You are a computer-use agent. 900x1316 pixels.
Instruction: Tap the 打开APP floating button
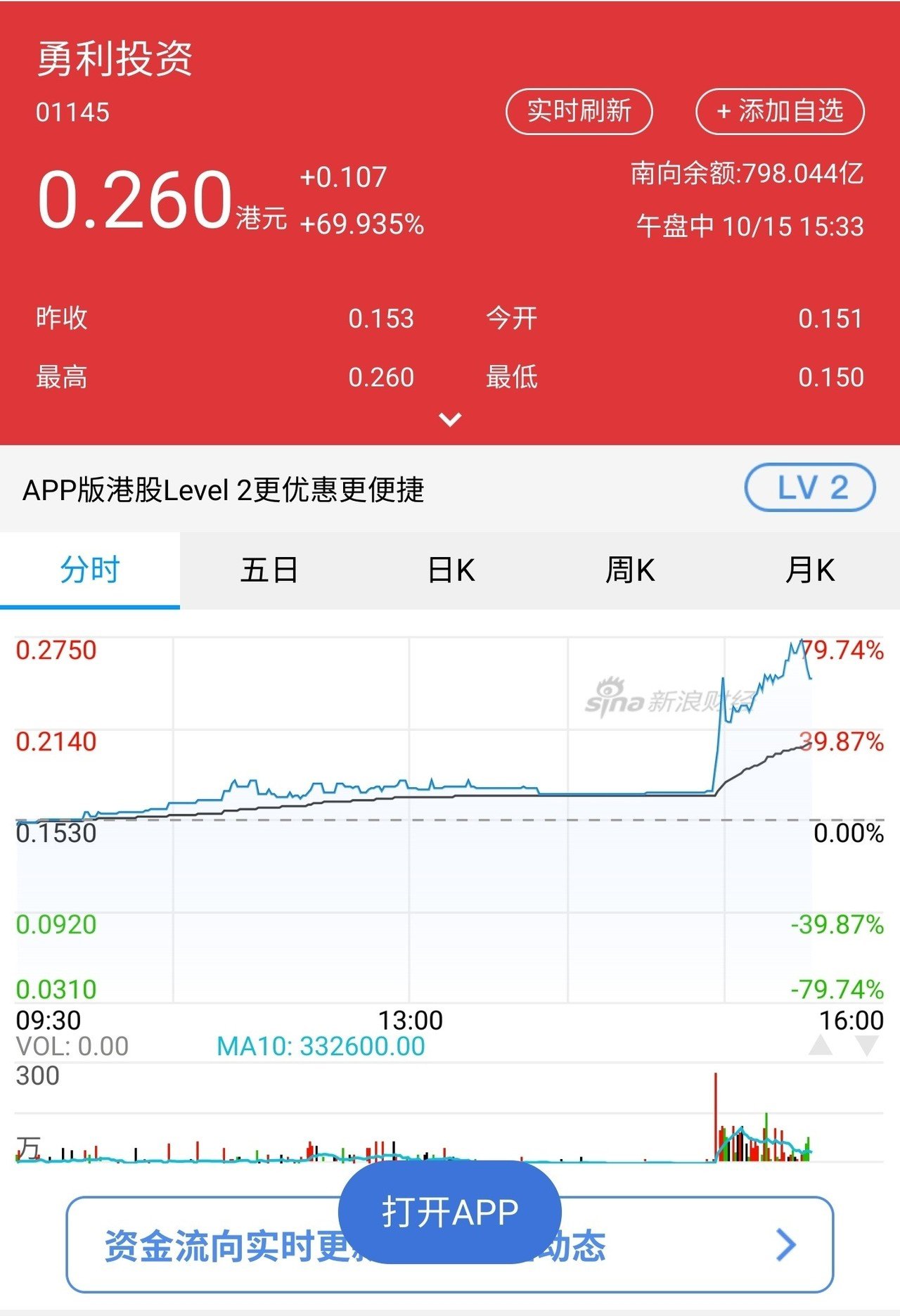(x=450, y=1212)
